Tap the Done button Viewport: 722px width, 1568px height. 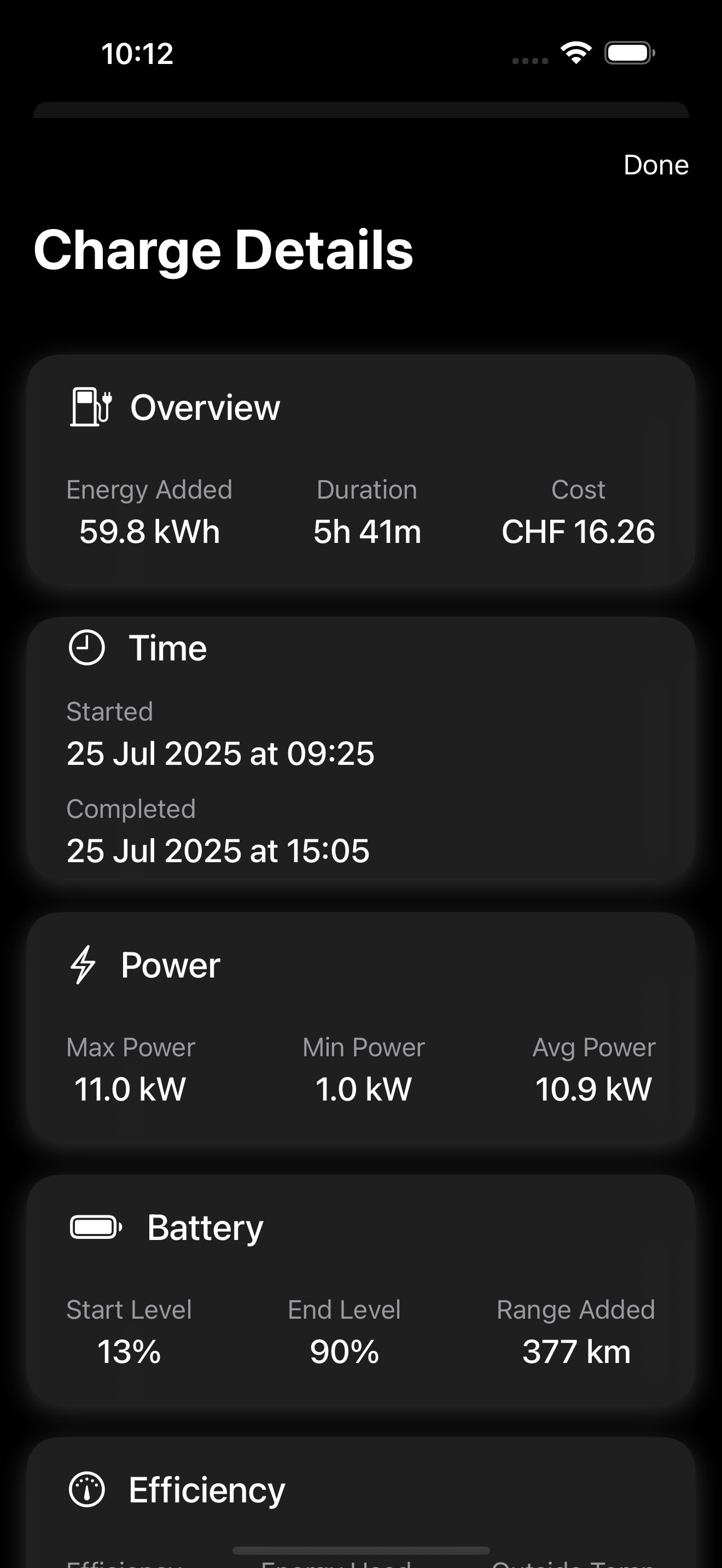(x=656, y=165)
